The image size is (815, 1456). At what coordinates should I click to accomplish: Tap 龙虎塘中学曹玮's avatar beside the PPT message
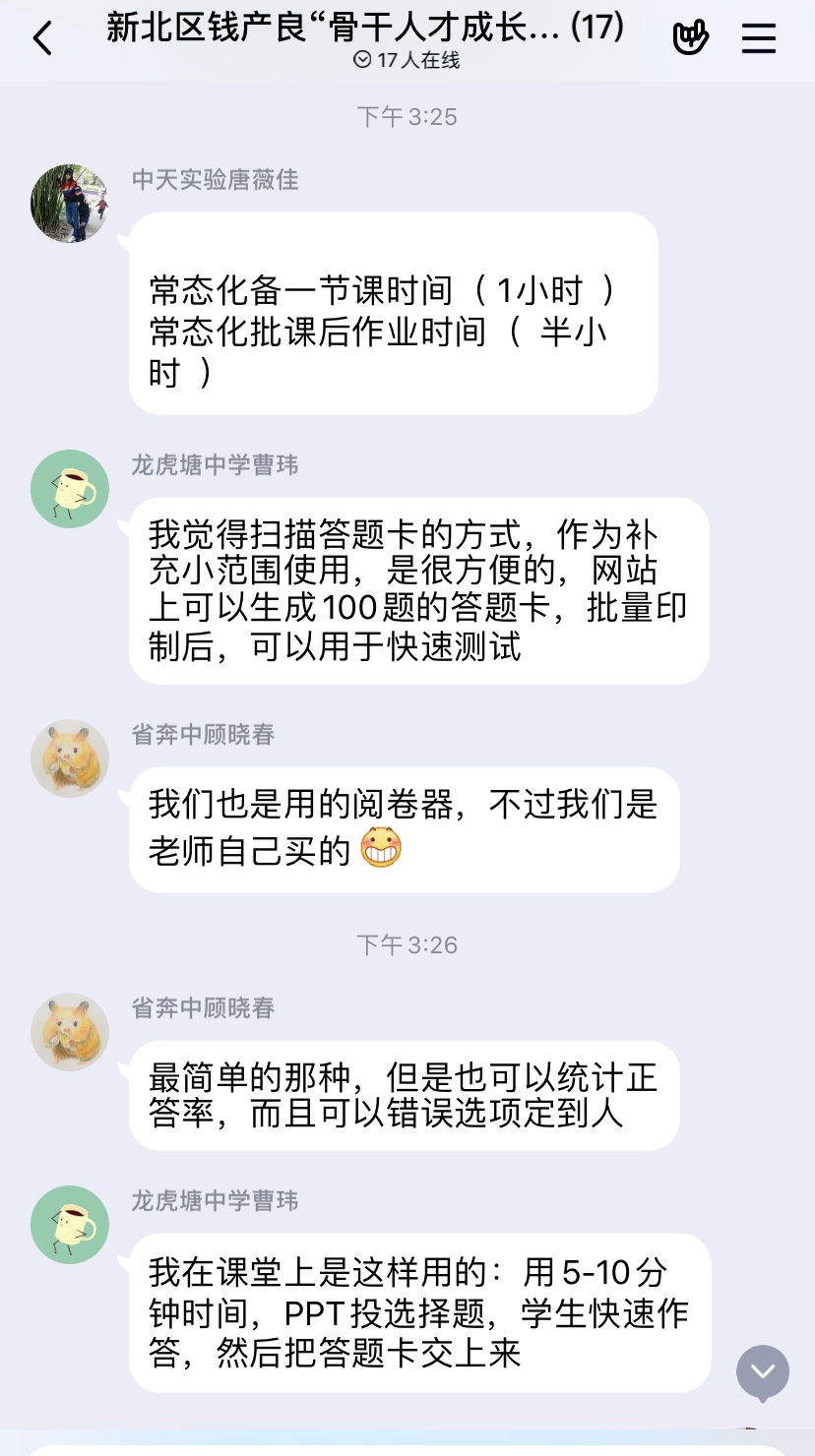[70, 1225]
